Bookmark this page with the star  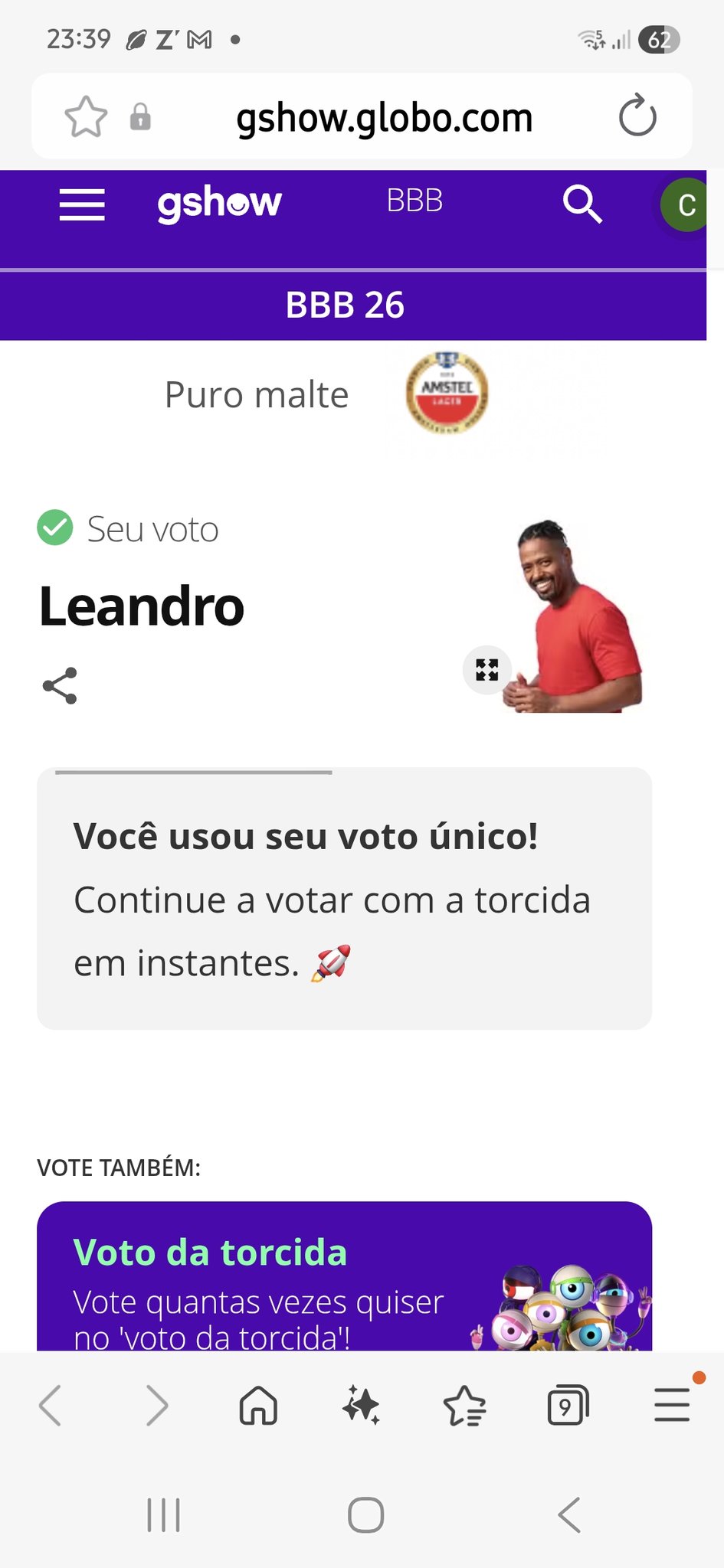[x=86, y=117]
